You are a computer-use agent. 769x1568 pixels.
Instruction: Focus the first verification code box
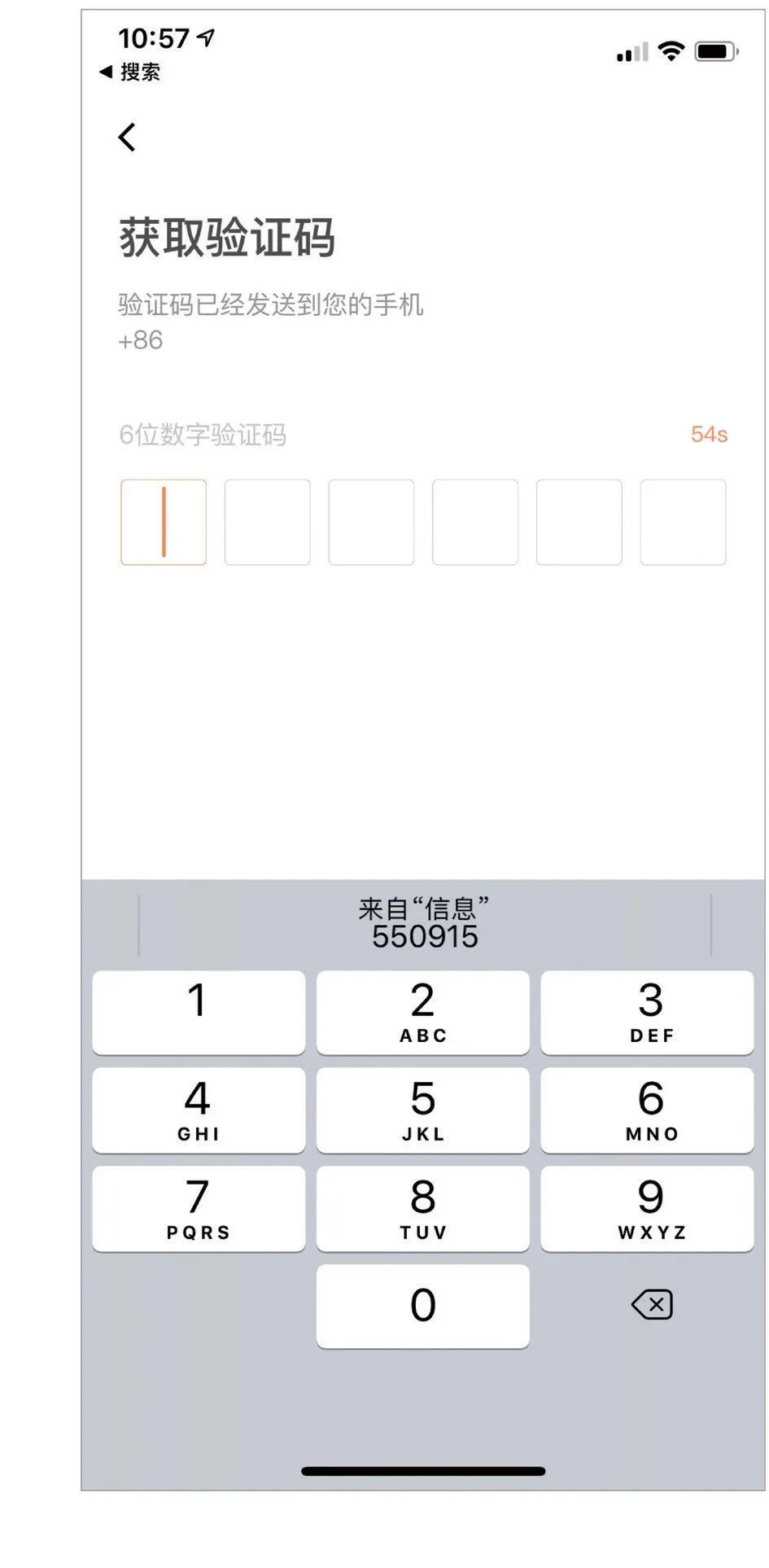[x=164, y=522]
